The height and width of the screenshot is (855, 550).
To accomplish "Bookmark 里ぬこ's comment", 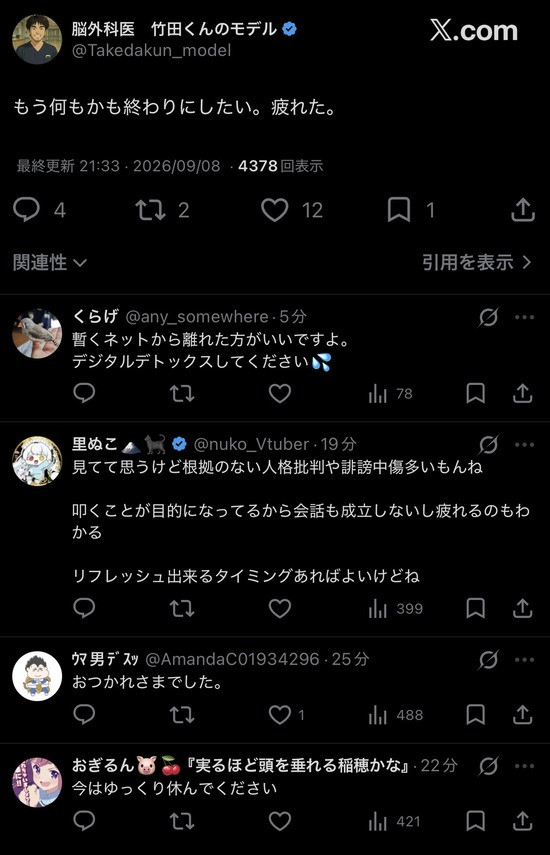I will click(475, 608).
